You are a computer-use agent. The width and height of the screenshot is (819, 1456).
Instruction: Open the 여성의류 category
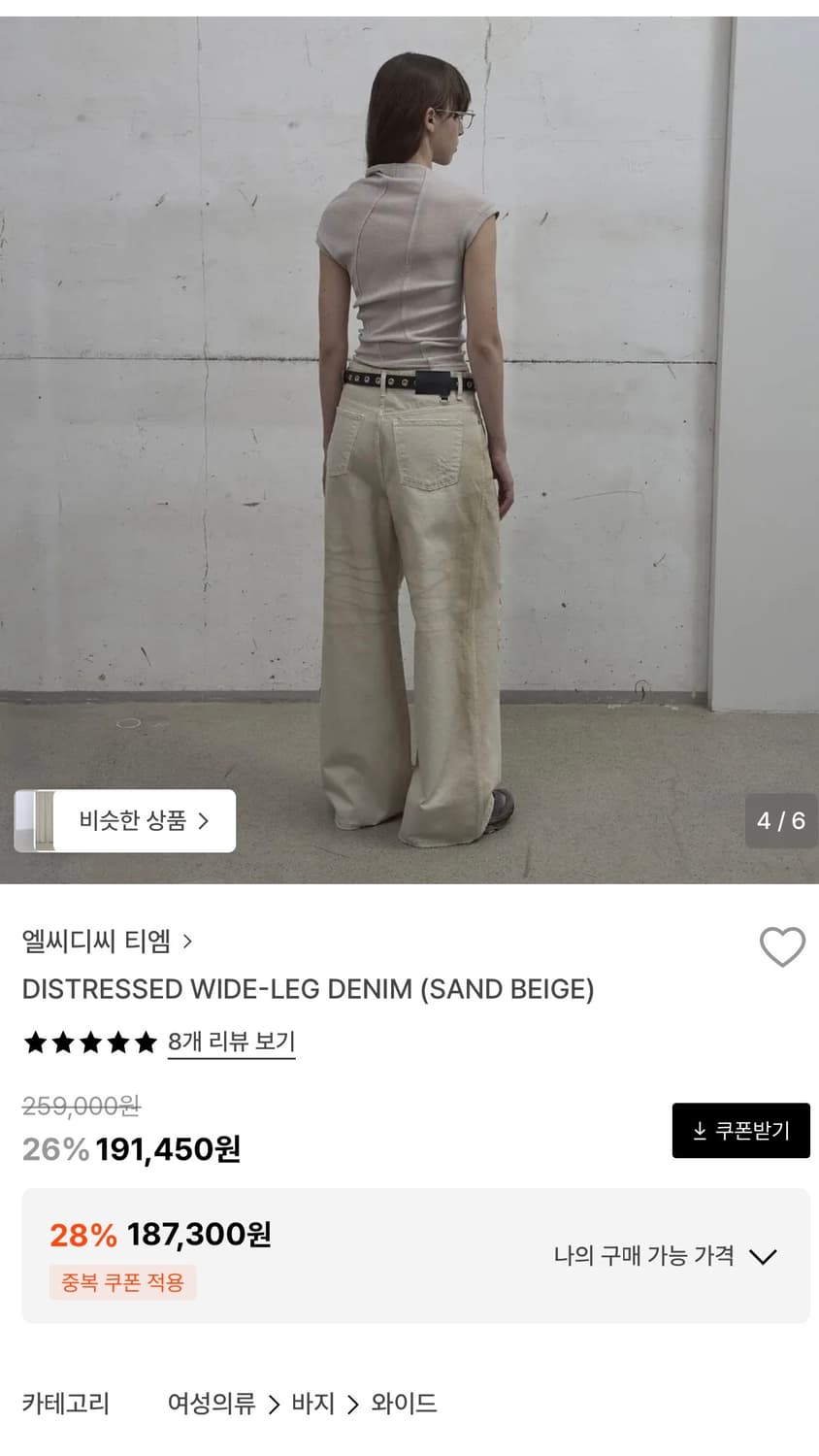point(212,1405)
